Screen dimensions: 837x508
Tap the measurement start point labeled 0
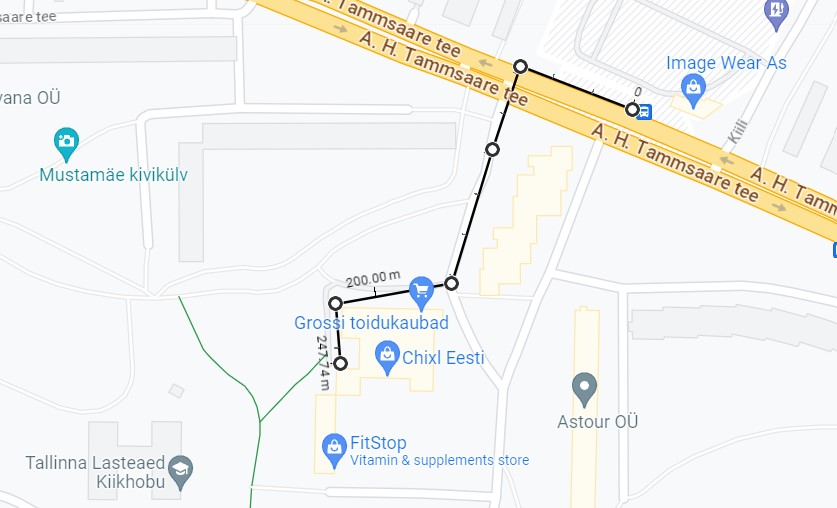click(632, 108)
